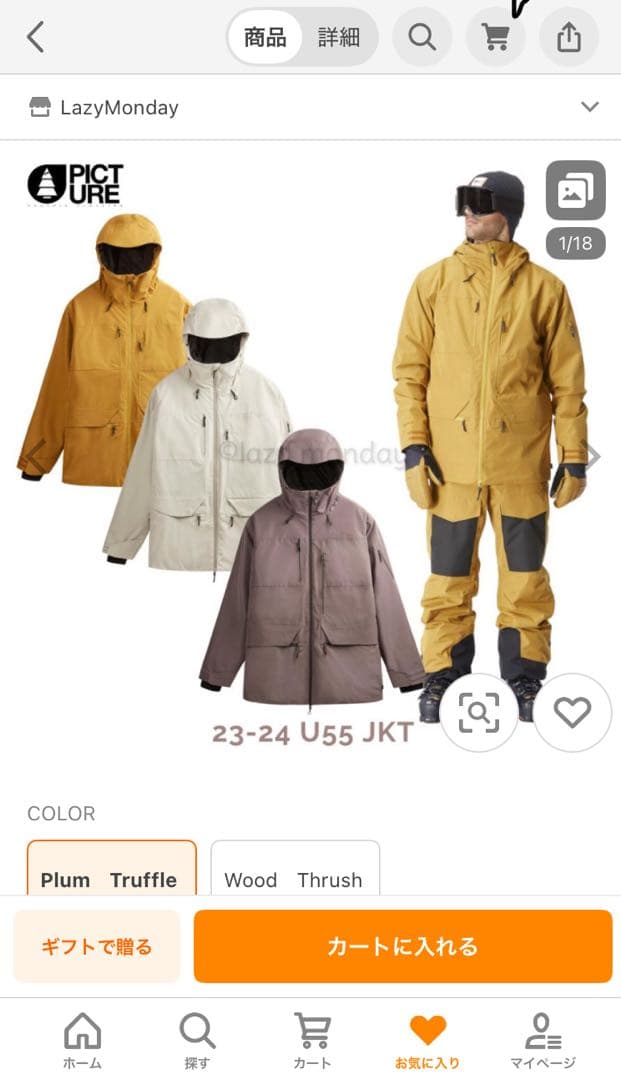Switch to the マイページ tab

[542, 1040]
